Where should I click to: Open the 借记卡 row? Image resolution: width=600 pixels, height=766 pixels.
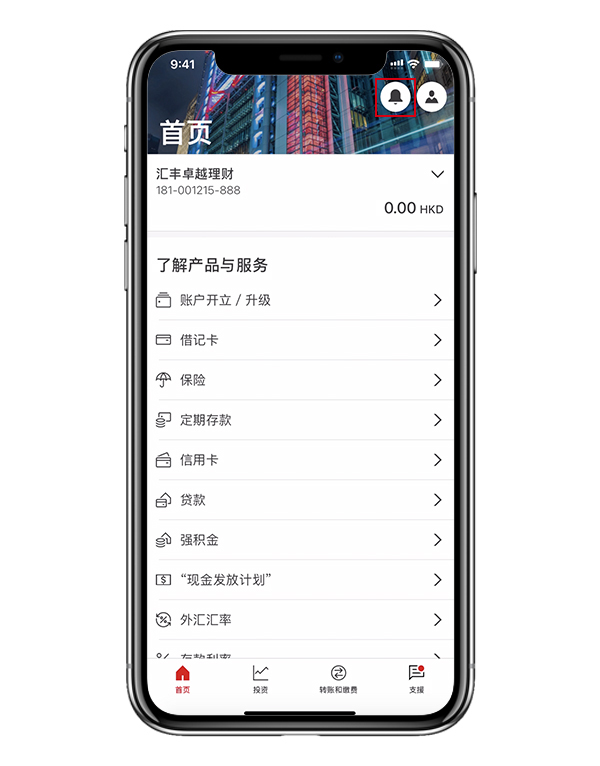point(300,340)
